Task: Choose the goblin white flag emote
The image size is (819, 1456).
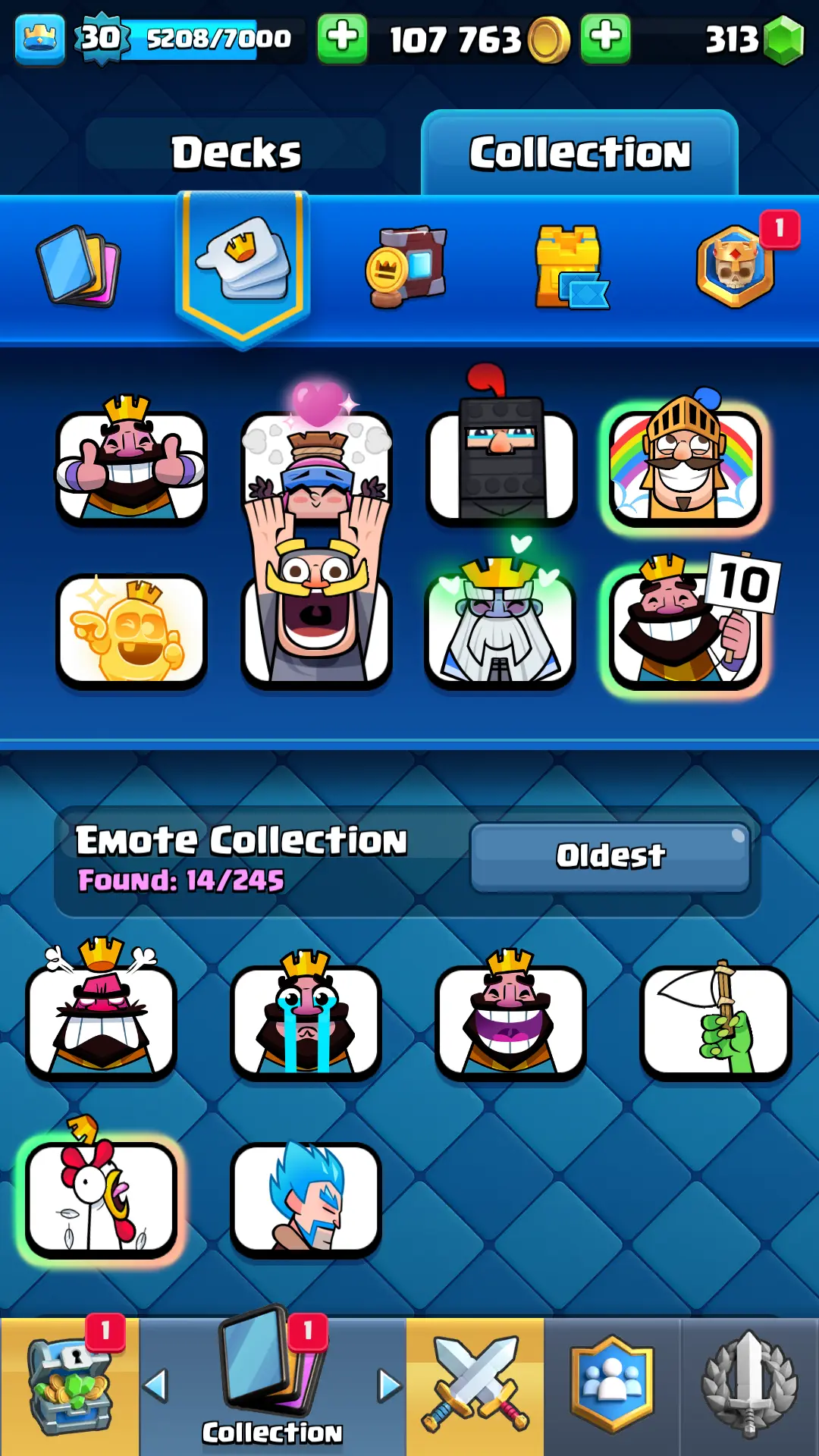Action: pos(715,1020)
